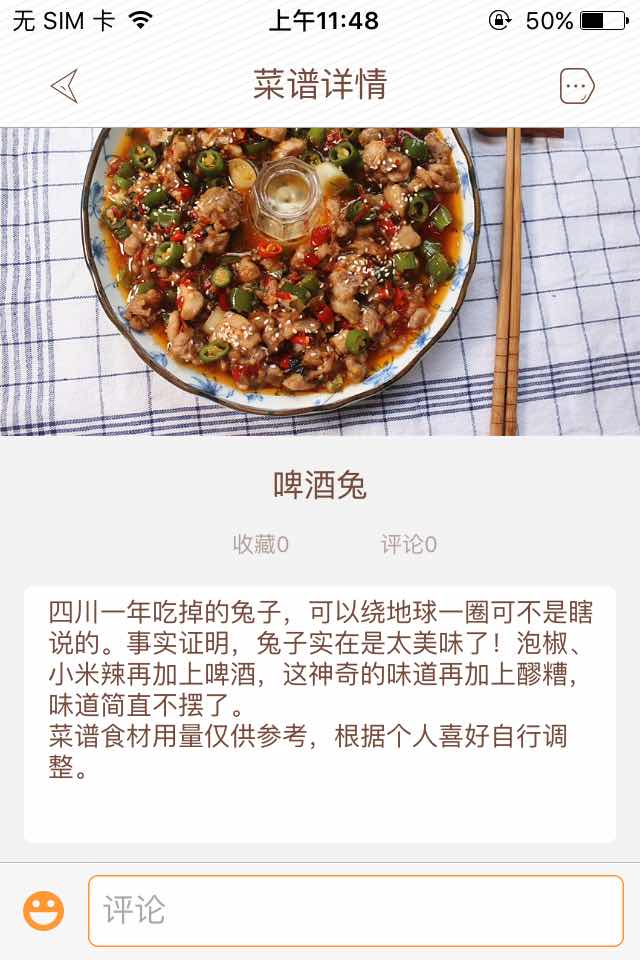Open the 评论0 comments list
This screenshot has height=960, width=640.
(408, 544)
